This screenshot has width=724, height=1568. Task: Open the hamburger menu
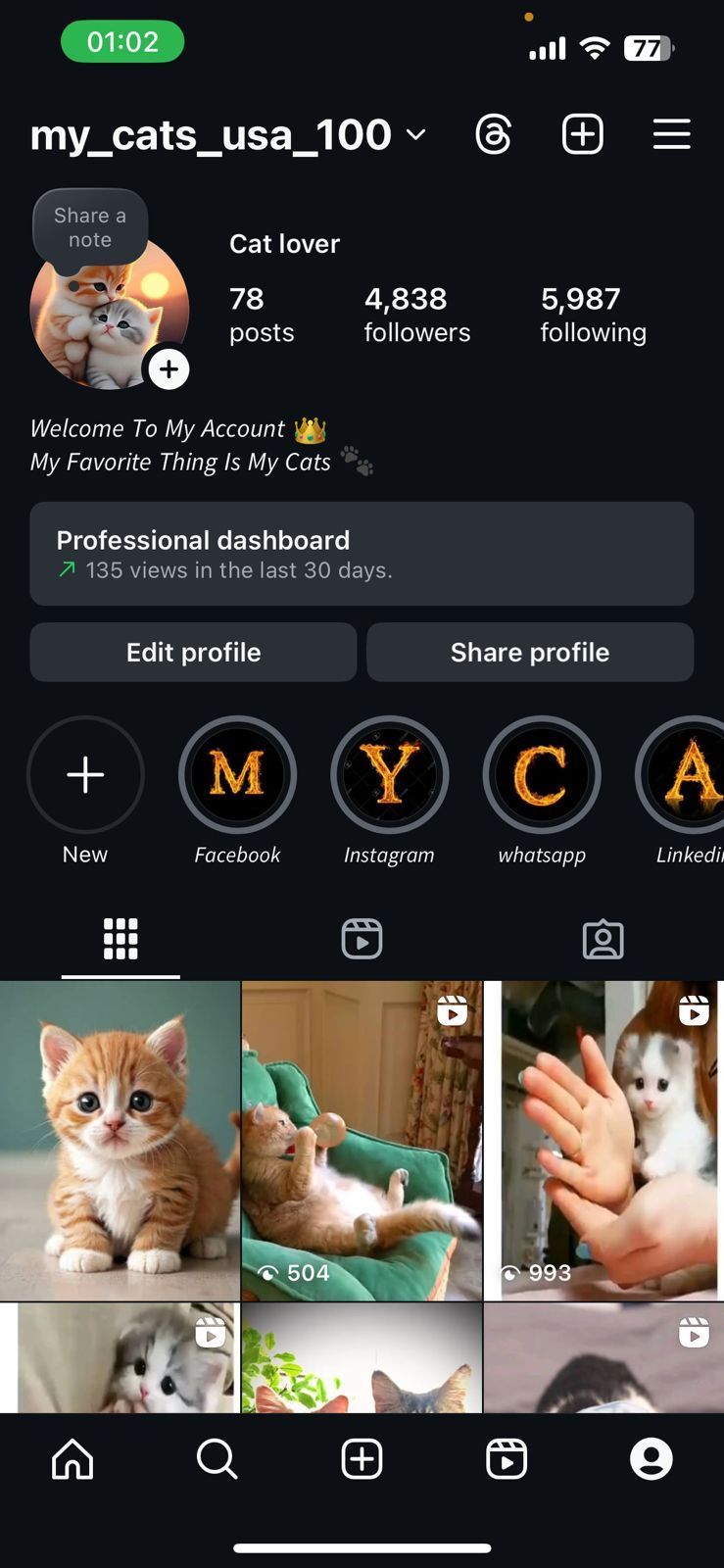(671, 134)
